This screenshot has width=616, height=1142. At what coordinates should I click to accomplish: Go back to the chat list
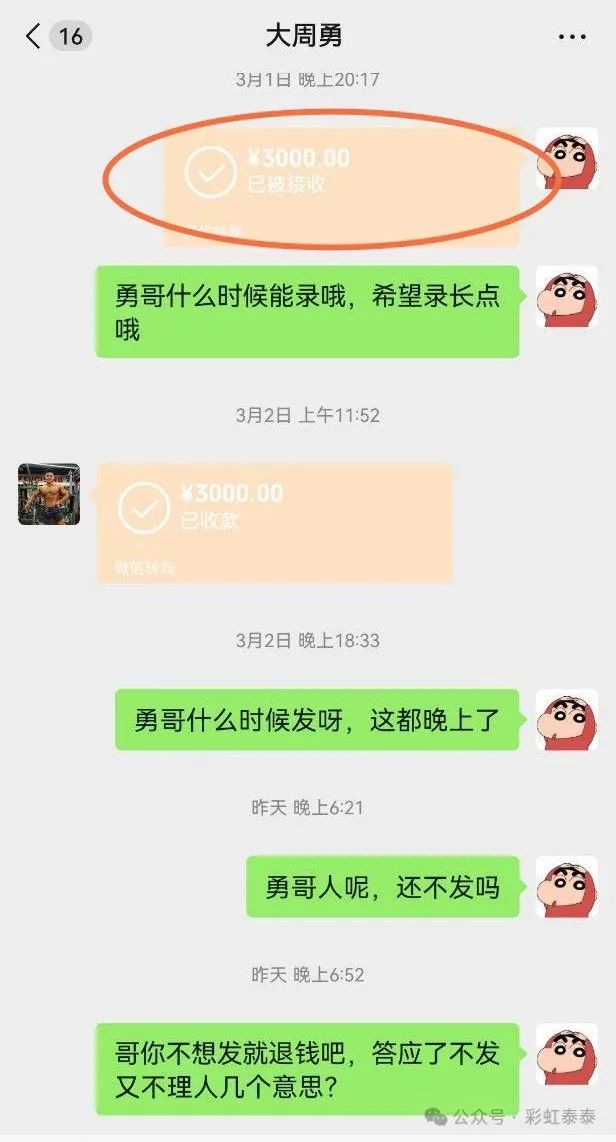(x=35, y=37)
